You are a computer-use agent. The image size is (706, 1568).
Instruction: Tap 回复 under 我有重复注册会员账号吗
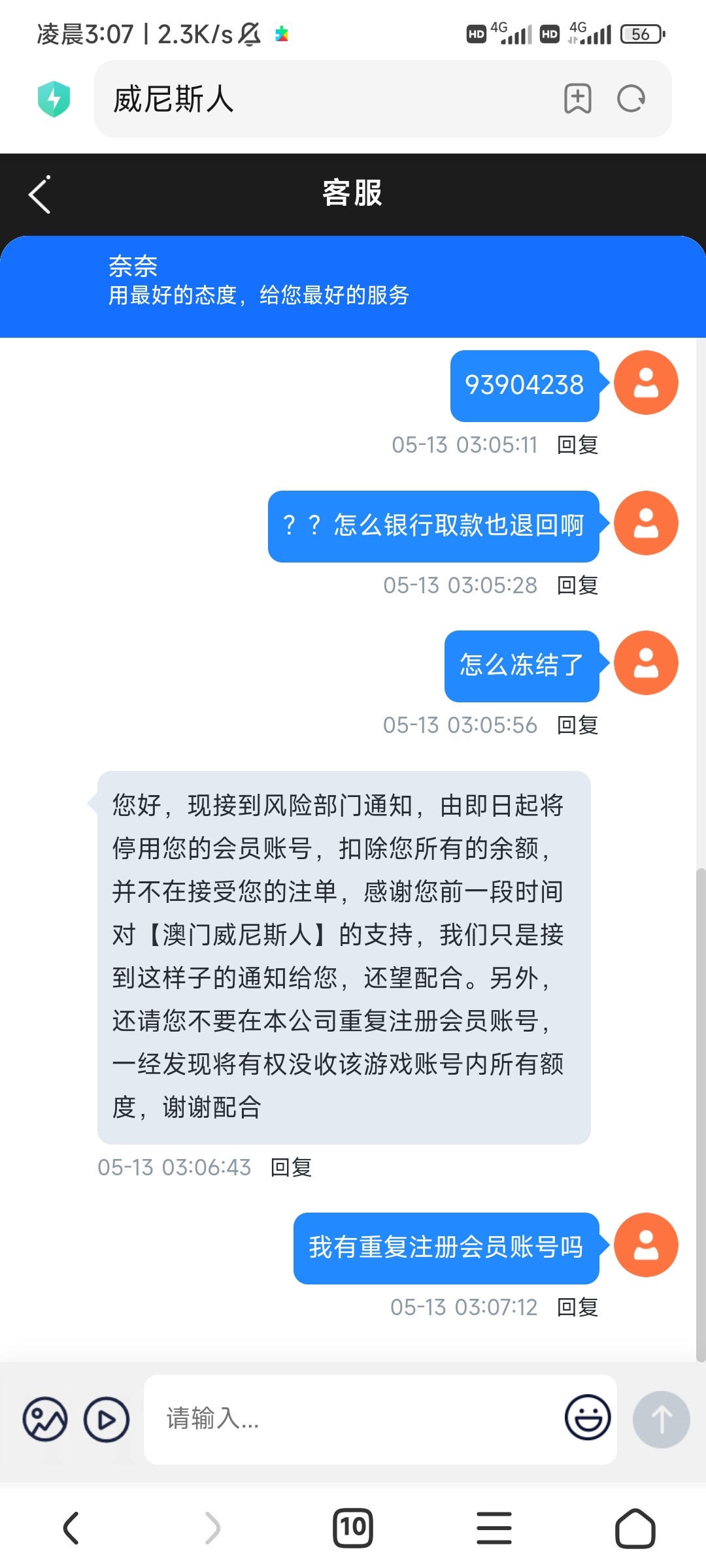577,1307
